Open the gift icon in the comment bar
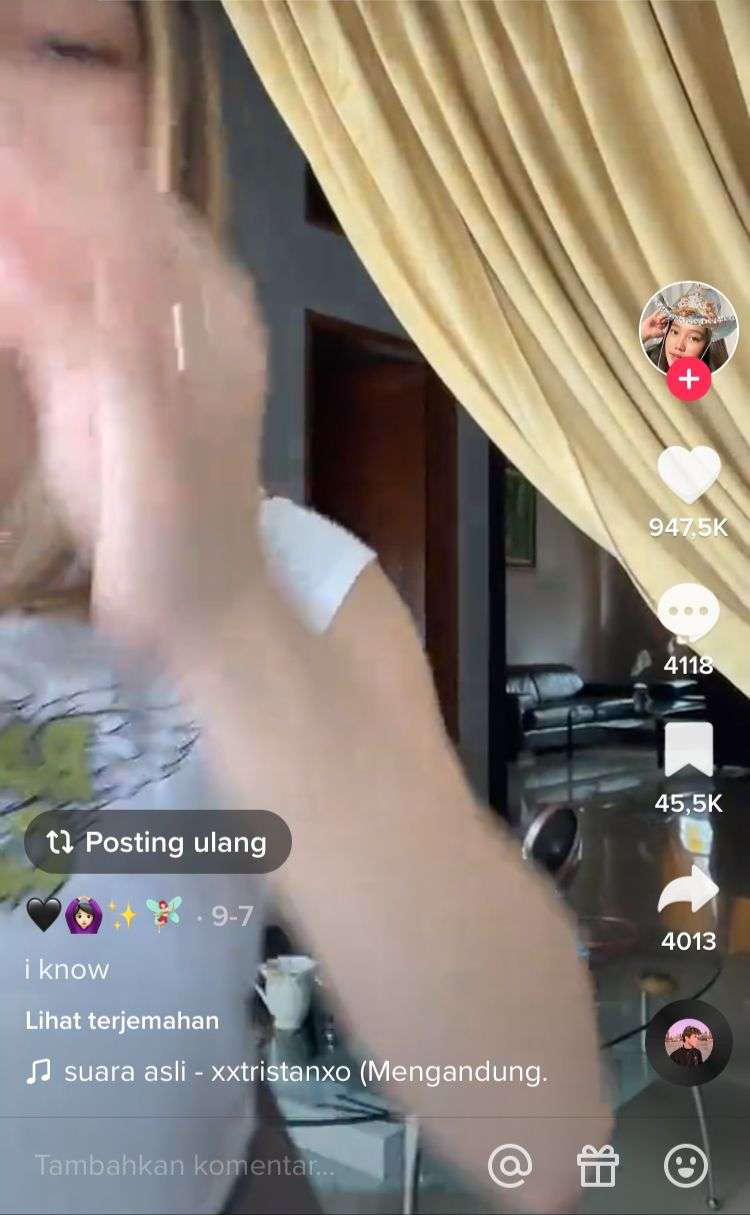The width and height of the screenshot is (750, 1215). (x=598, y=1166)
